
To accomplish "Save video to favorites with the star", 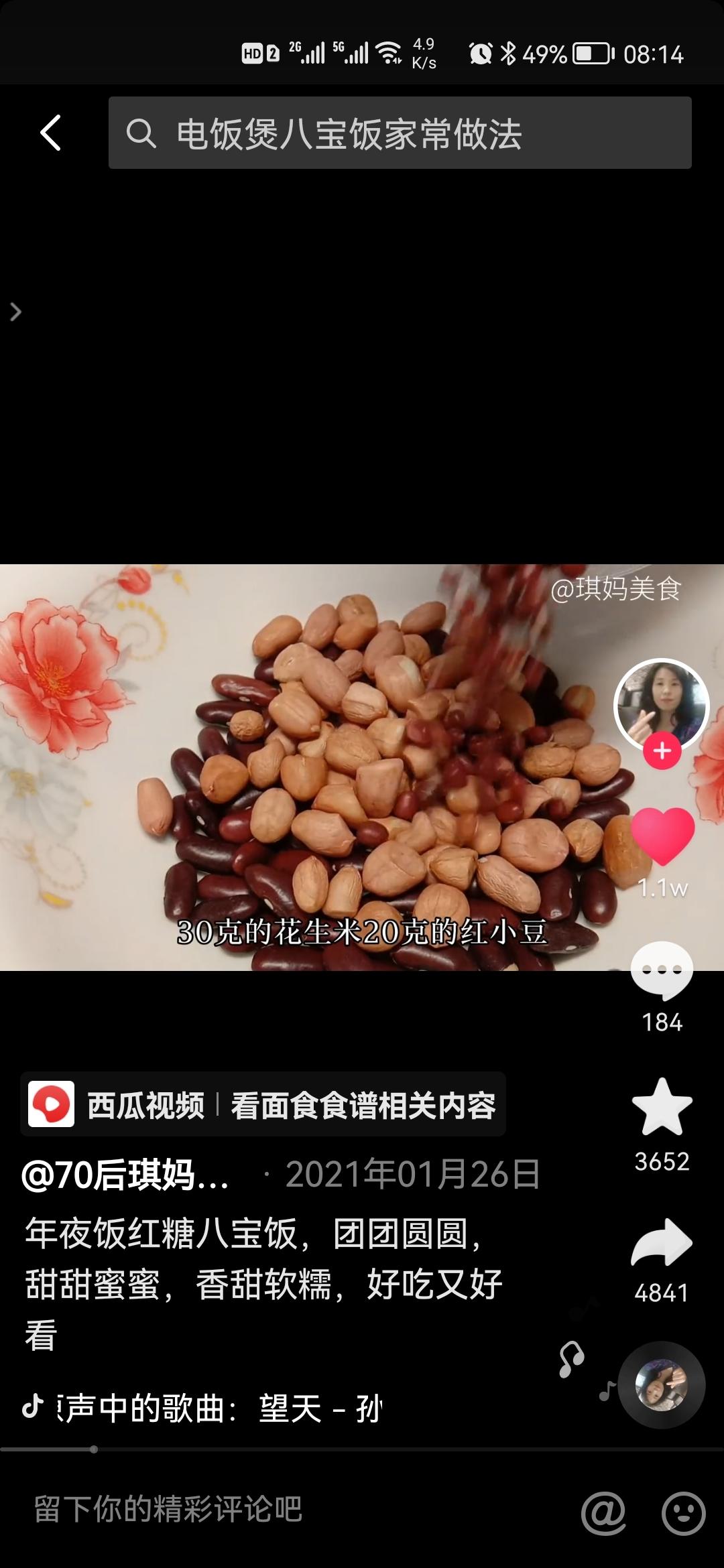I will pyautogui.click(x=662, y=1108).
